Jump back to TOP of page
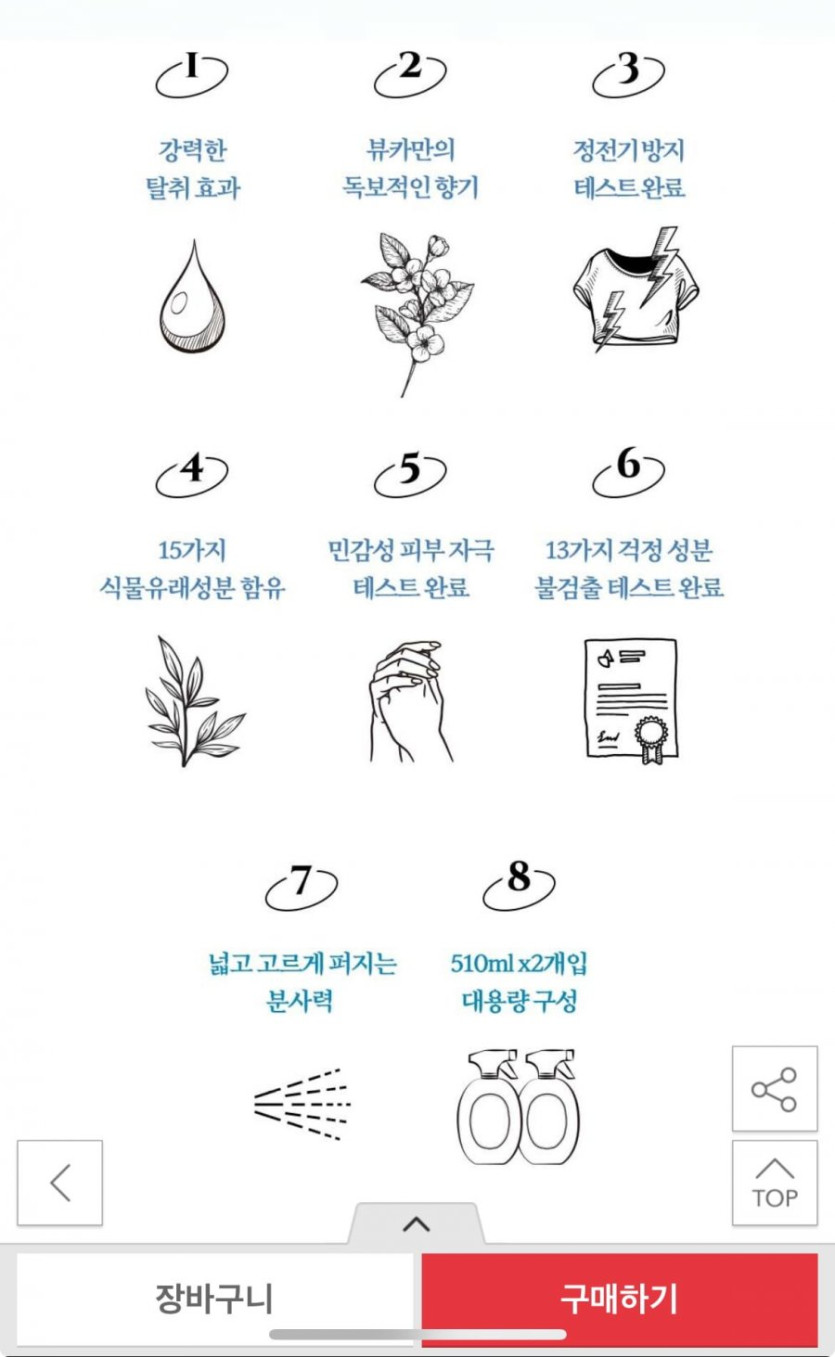835x1357 pixels. coord(774,1183)
